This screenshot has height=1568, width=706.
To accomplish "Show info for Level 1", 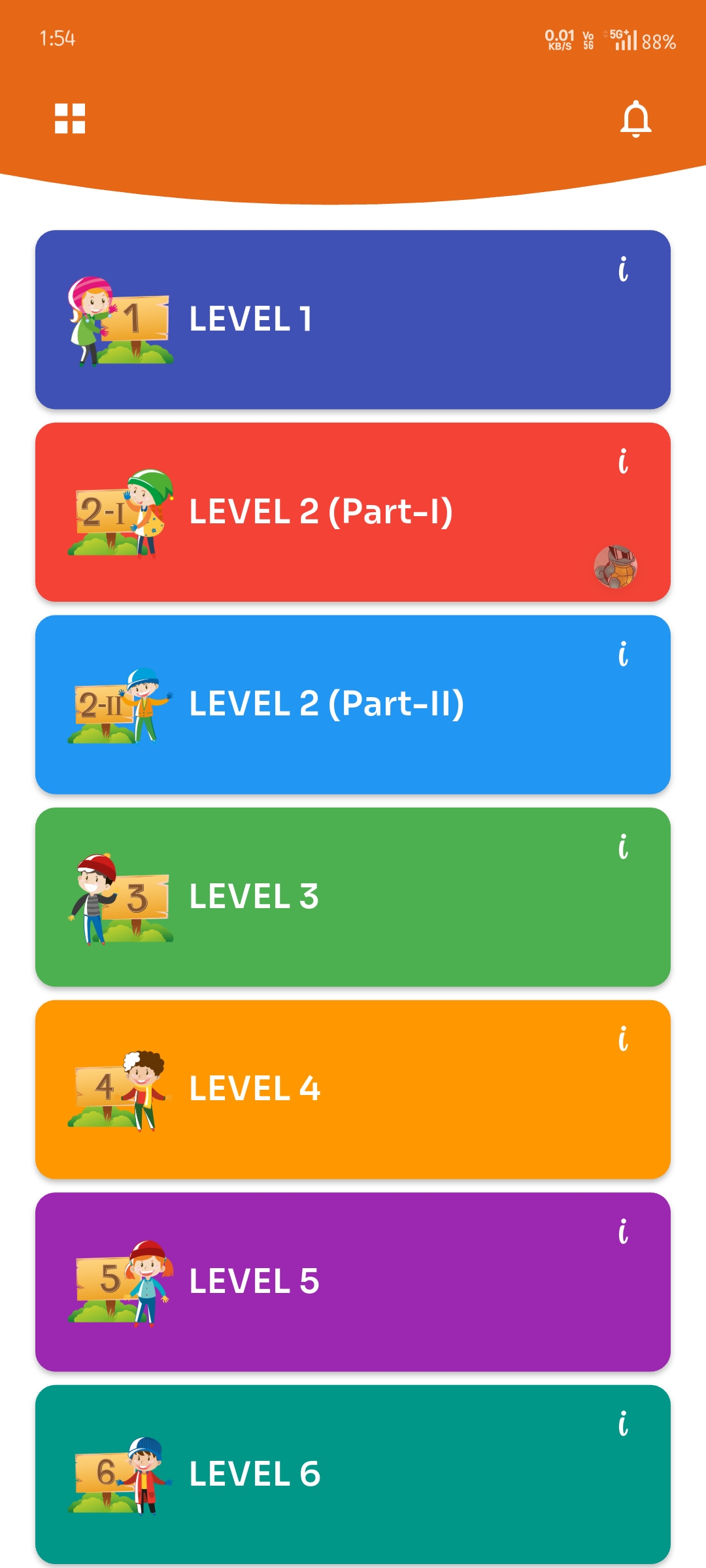I will coord(624,268).
